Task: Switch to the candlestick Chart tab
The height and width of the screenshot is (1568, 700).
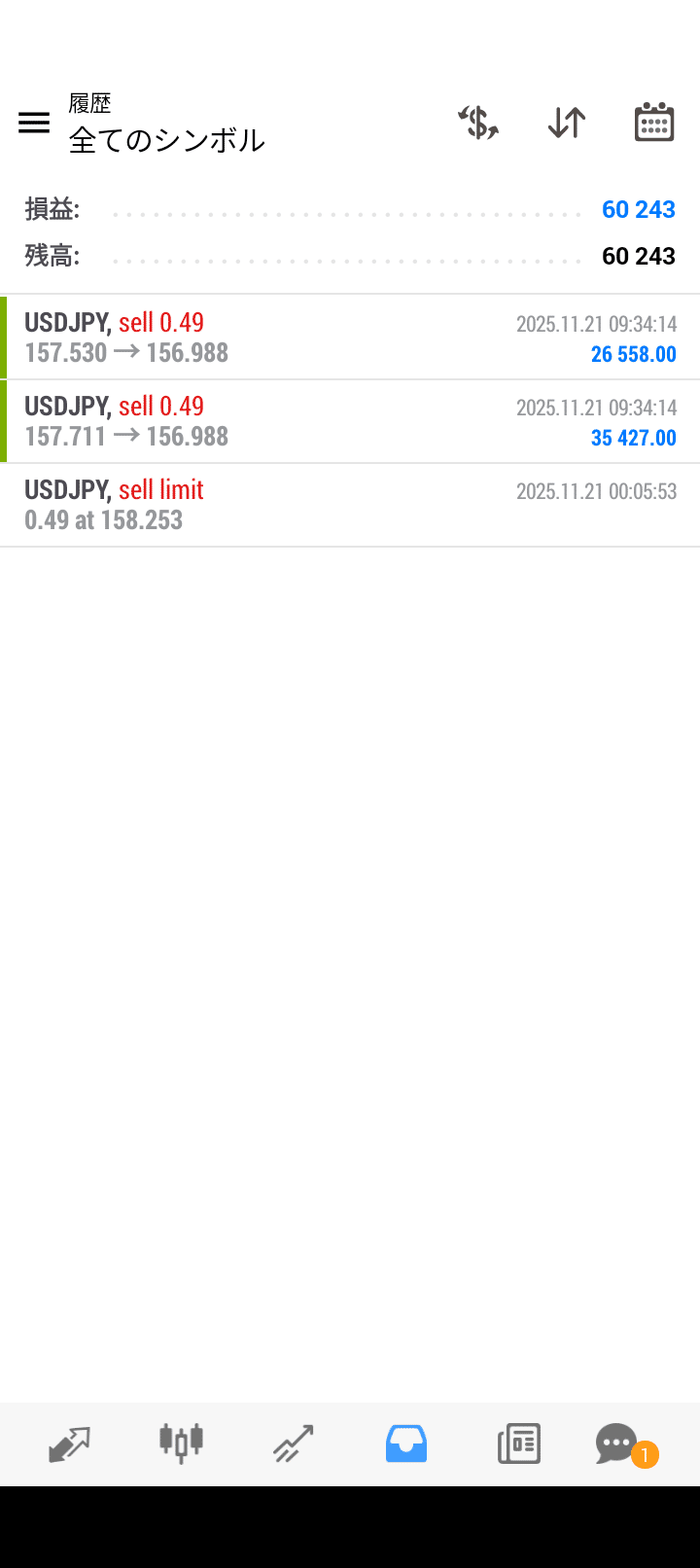Action: 181,1443
